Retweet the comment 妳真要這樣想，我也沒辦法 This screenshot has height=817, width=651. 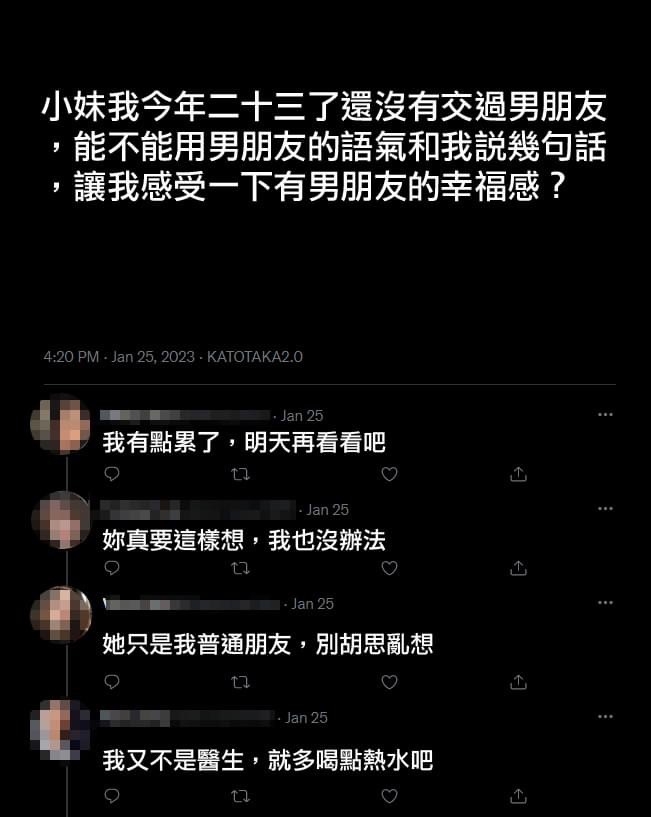tap(240, 568)
